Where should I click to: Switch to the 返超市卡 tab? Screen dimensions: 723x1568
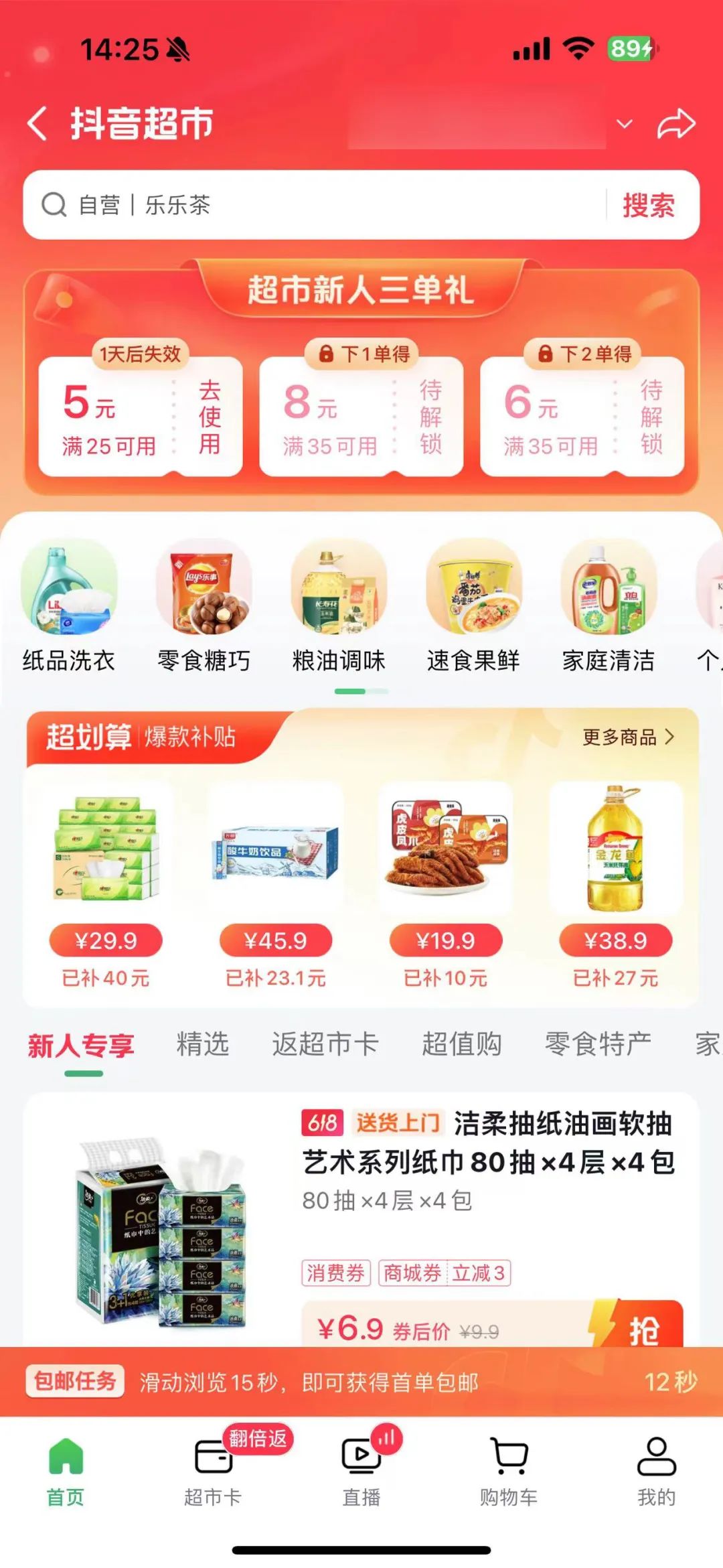click(325, 1044)
